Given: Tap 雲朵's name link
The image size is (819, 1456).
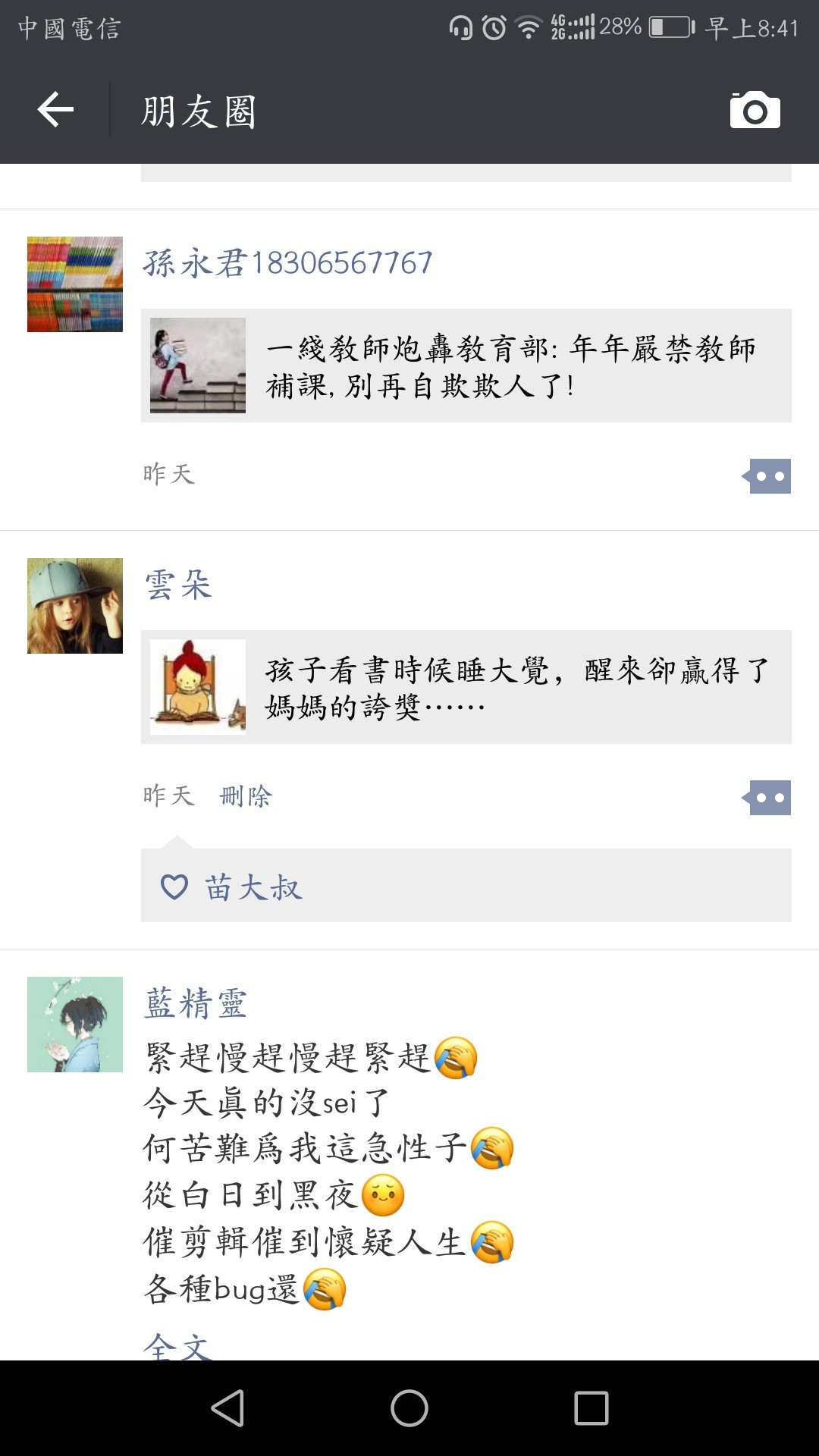Looking at the screenshot, I should (178, 585).
